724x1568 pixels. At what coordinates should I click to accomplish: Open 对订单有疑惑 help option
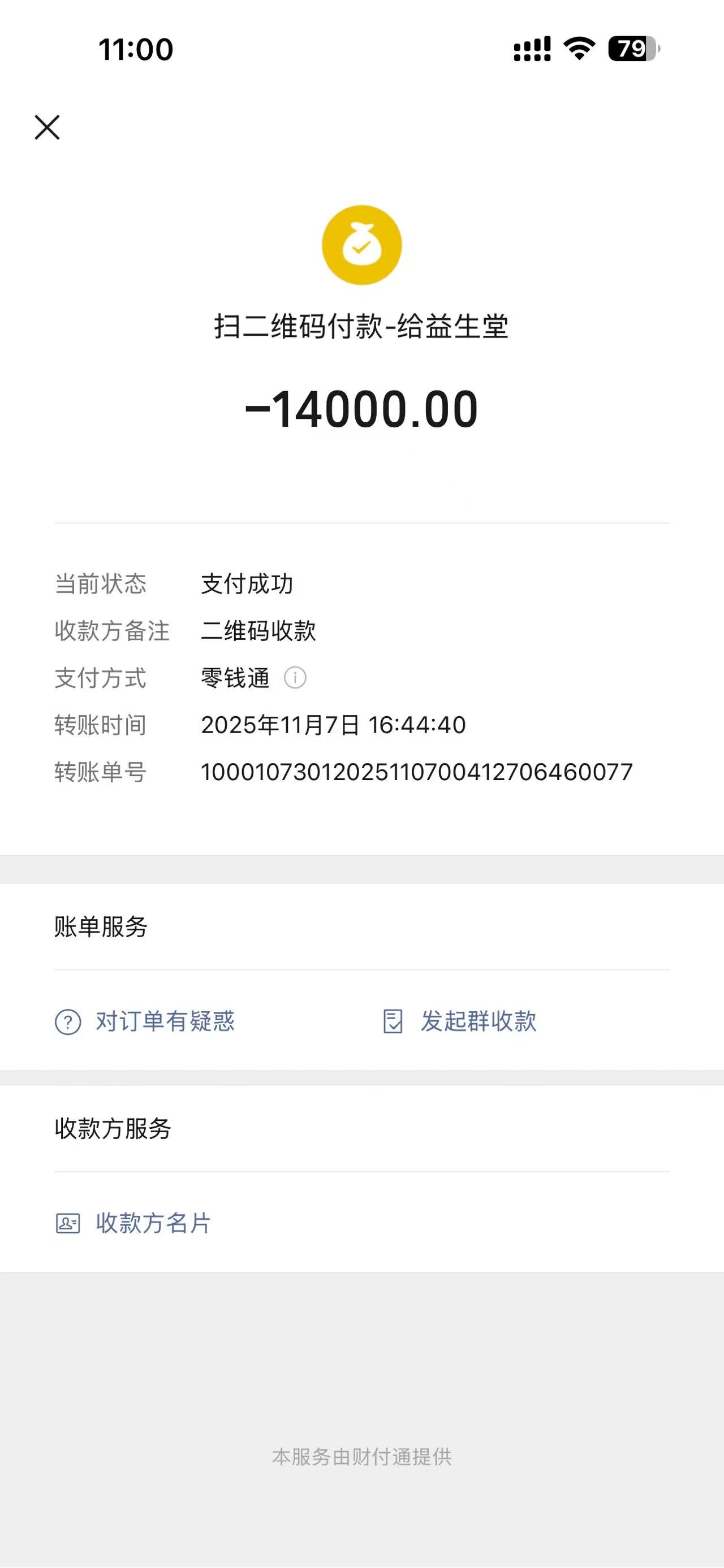click(x=145, y=1021)
